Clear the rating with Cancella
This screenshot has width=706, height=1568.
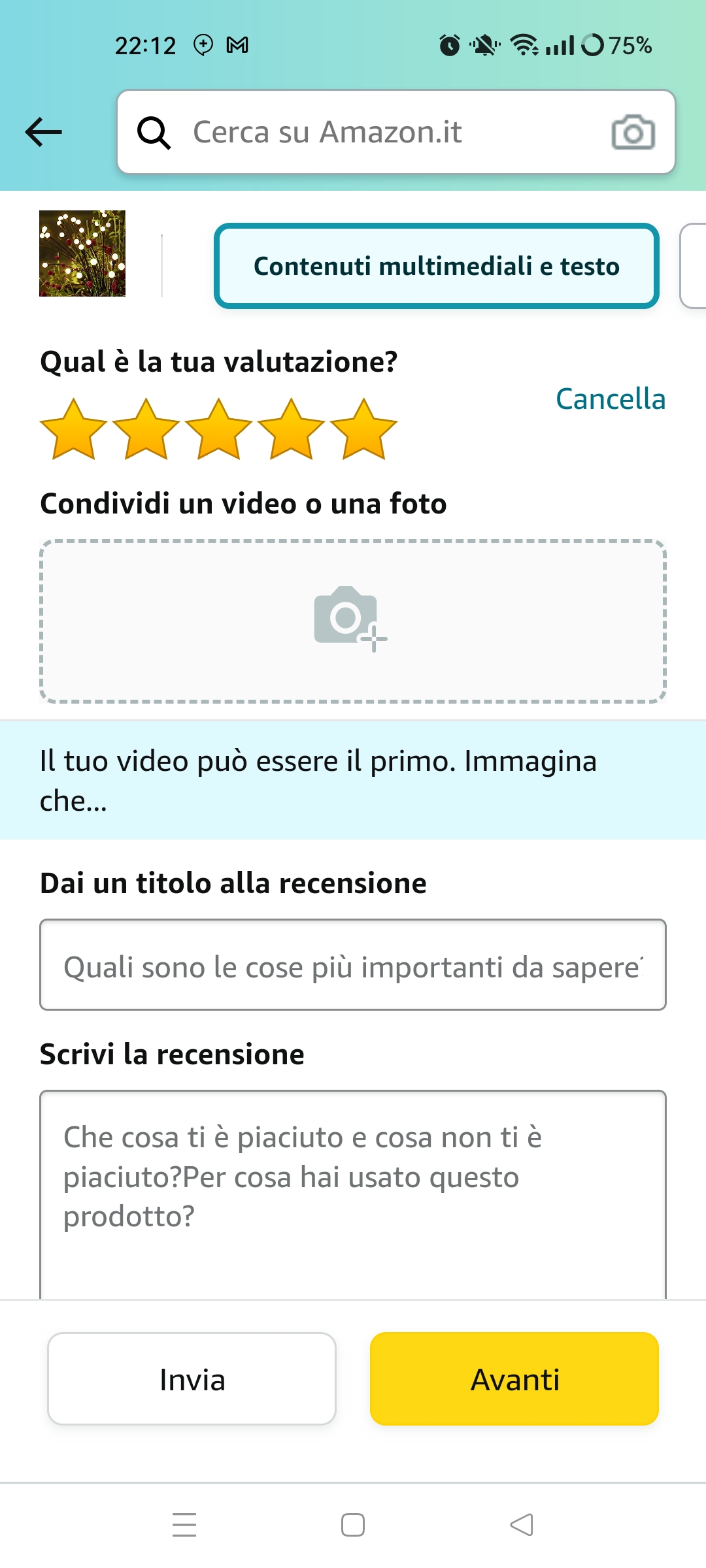610,399
